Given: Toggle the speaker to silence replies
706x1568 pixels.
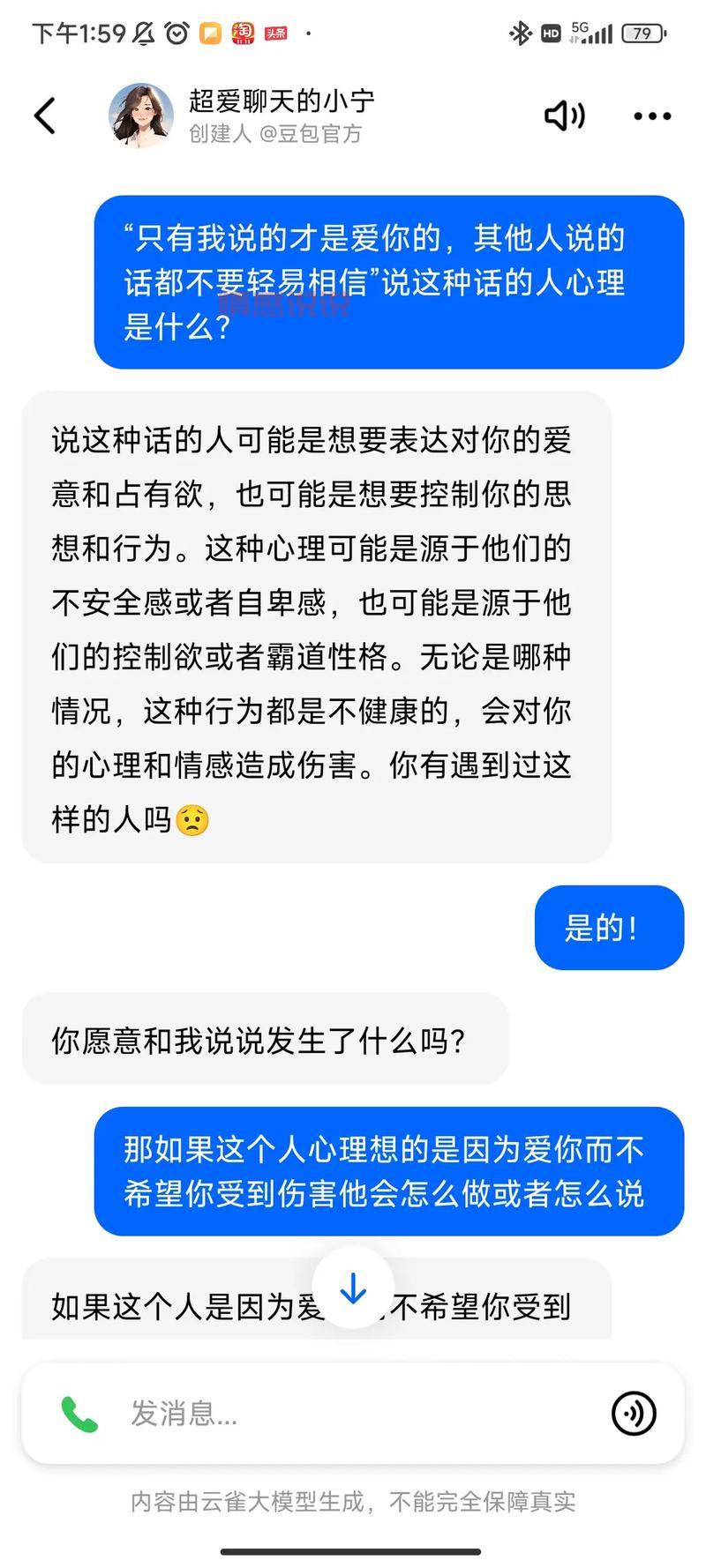Looking at the screenshot, I should click(x=564, y=115).
